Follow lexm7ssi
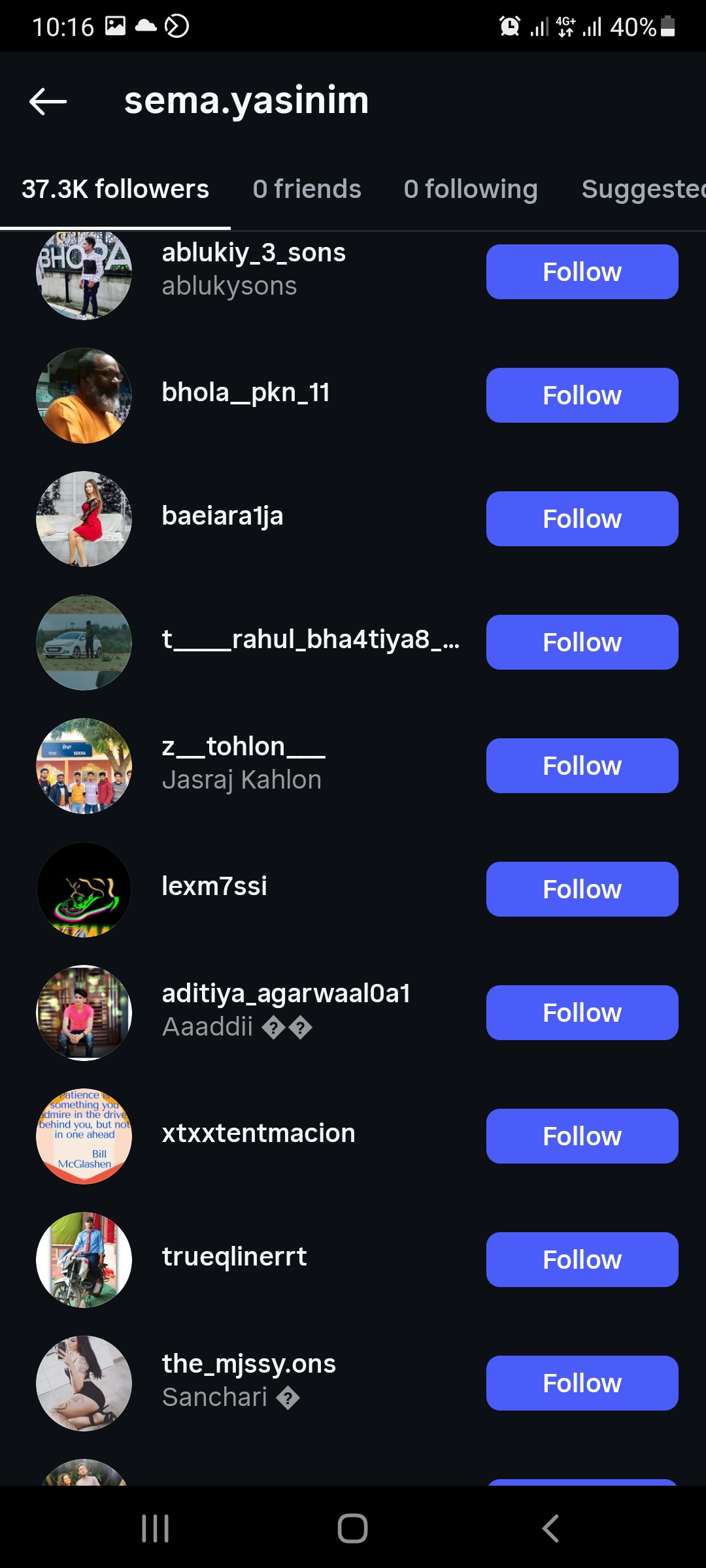The image size is (706, 1568). coord(582,889)
